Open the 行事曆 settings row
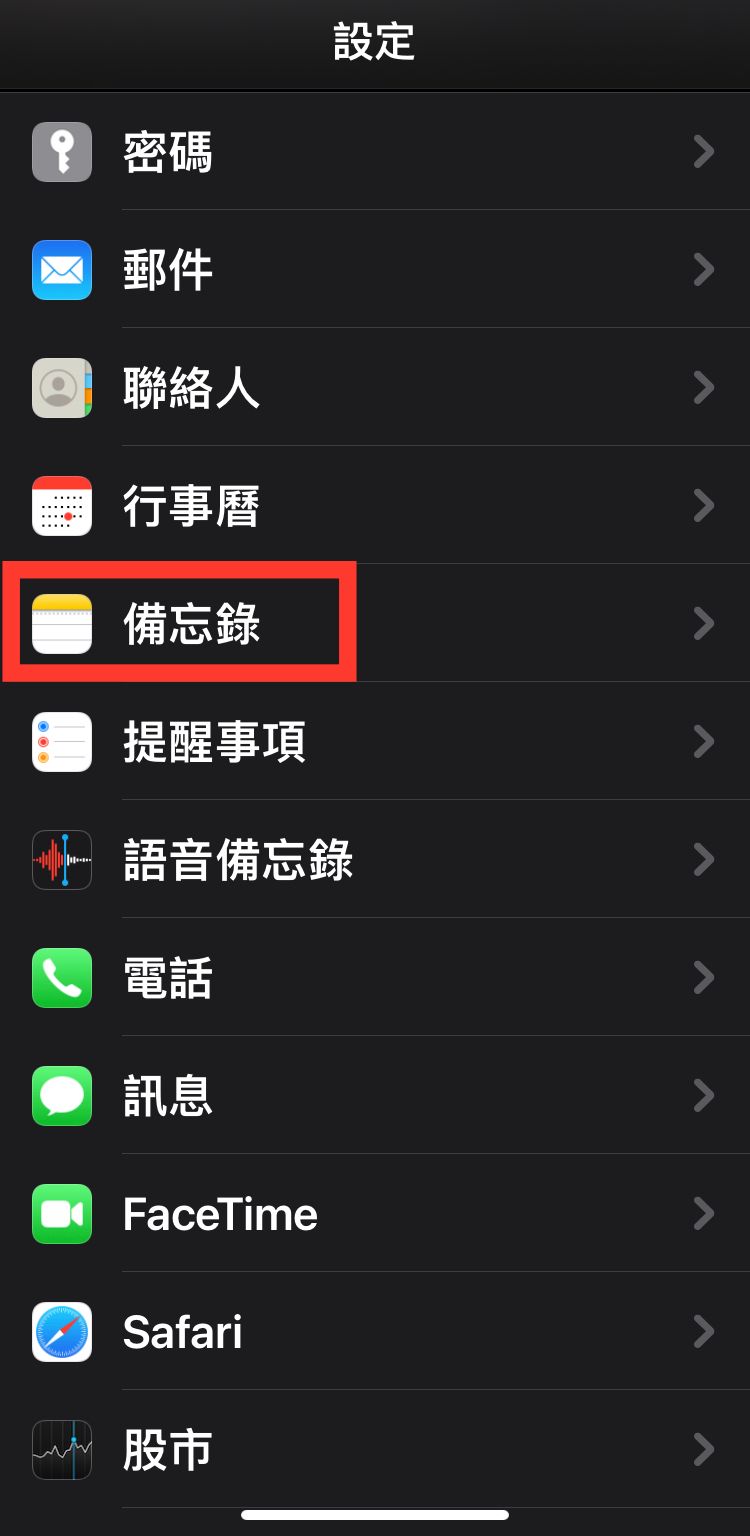This screenshot has width=750, height=1536. [x=375, y=505]
